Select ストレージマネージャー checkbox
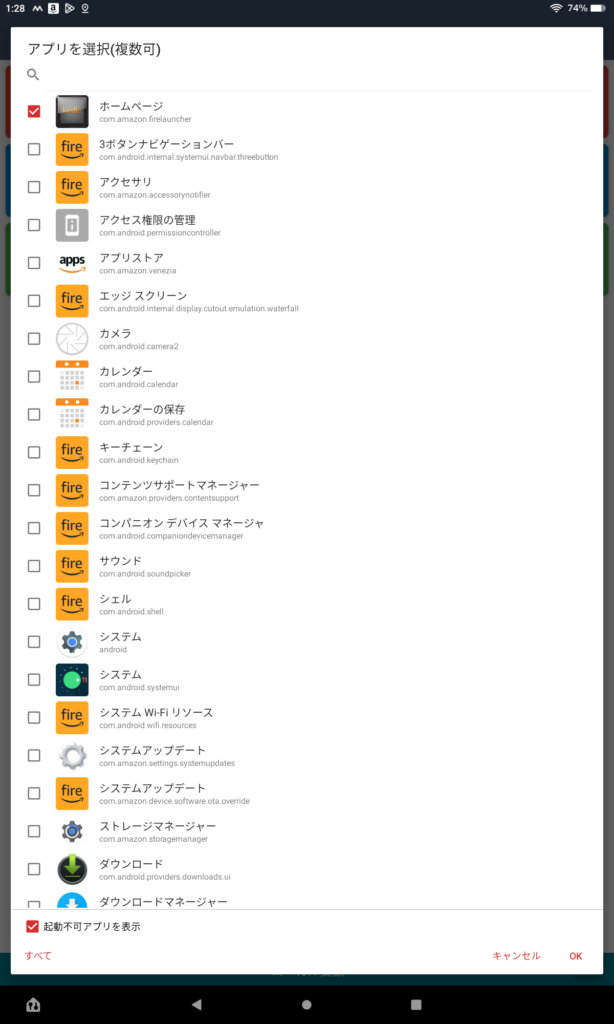This screenshot has height=1024, width=614. pyautogui.click(x=34, y=831)
